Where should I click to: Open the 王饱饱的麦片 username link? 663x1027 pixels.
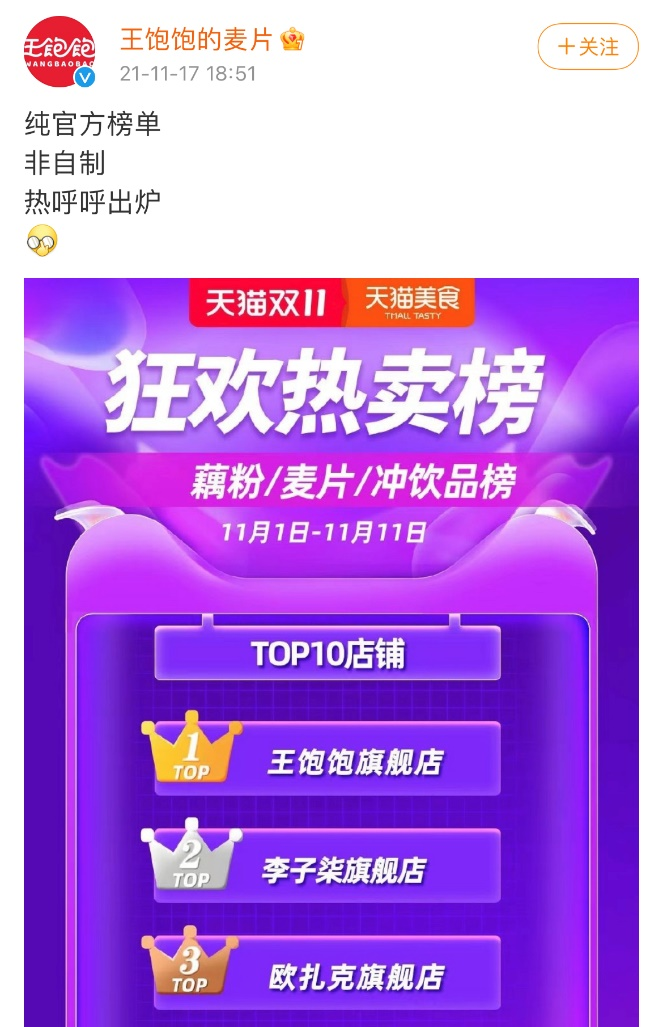point(196,40)
